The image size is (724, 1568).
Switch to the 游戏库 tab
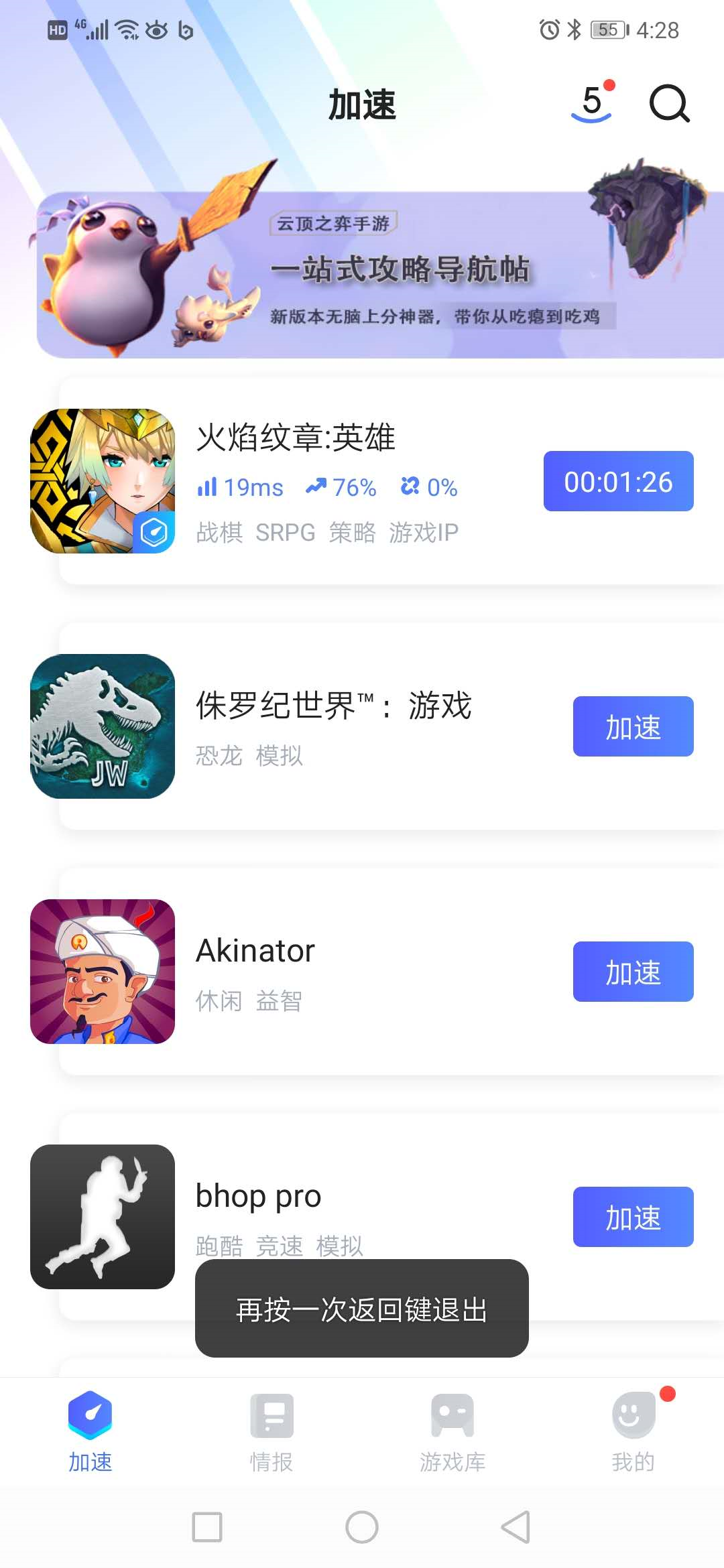click(452, 1431)
